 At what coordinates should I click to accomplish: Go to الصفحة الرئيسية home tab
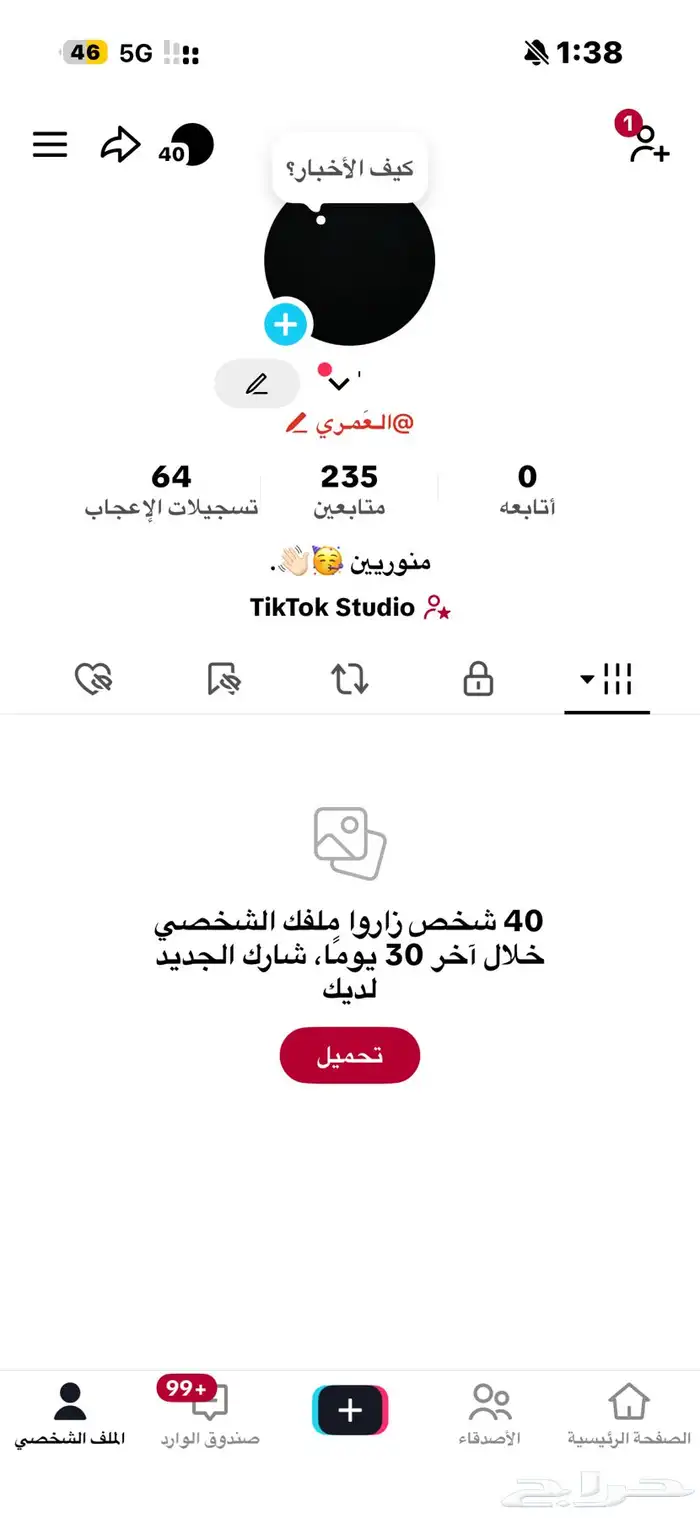click(x=629, y=1414)
